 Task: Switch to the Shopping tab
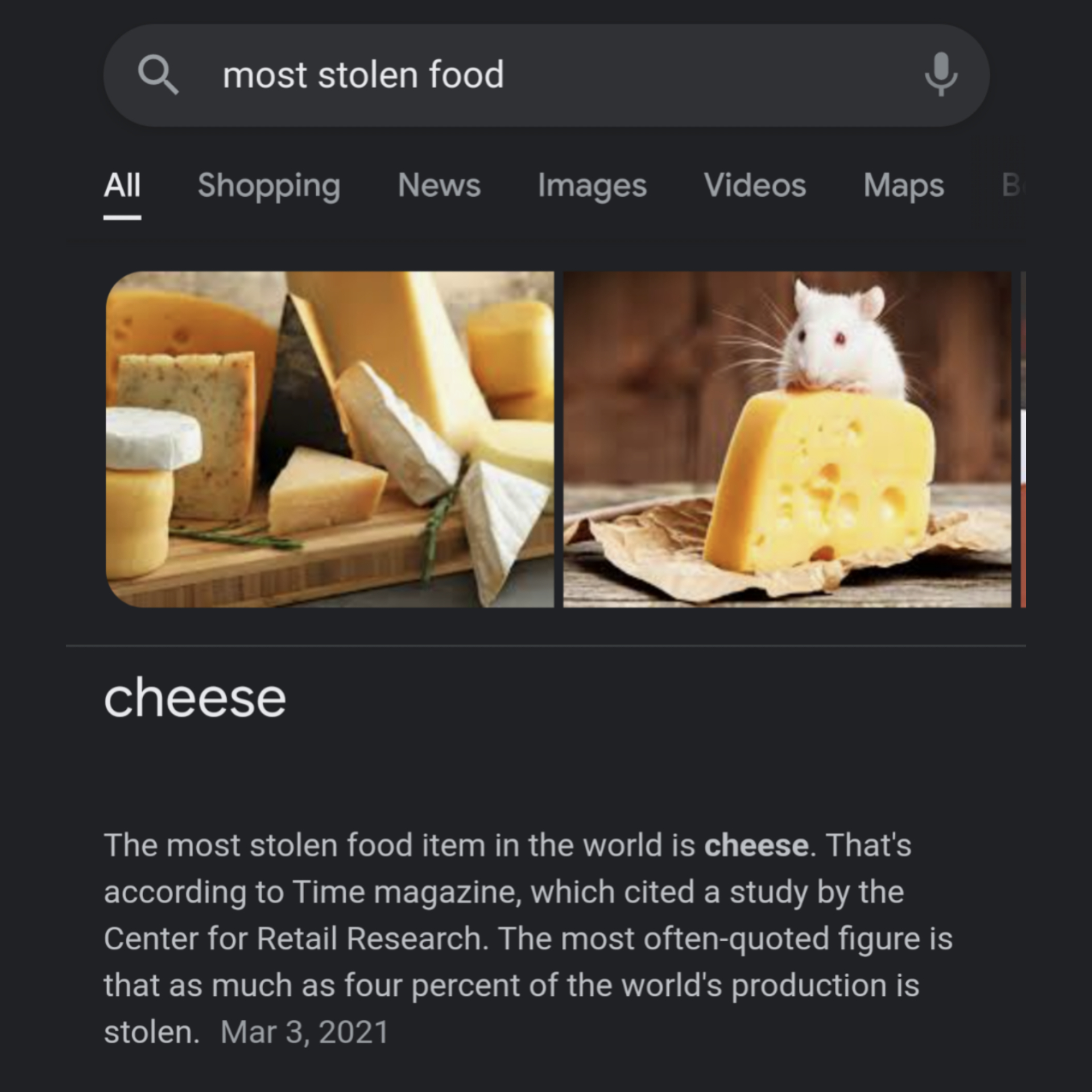[268, 185]
